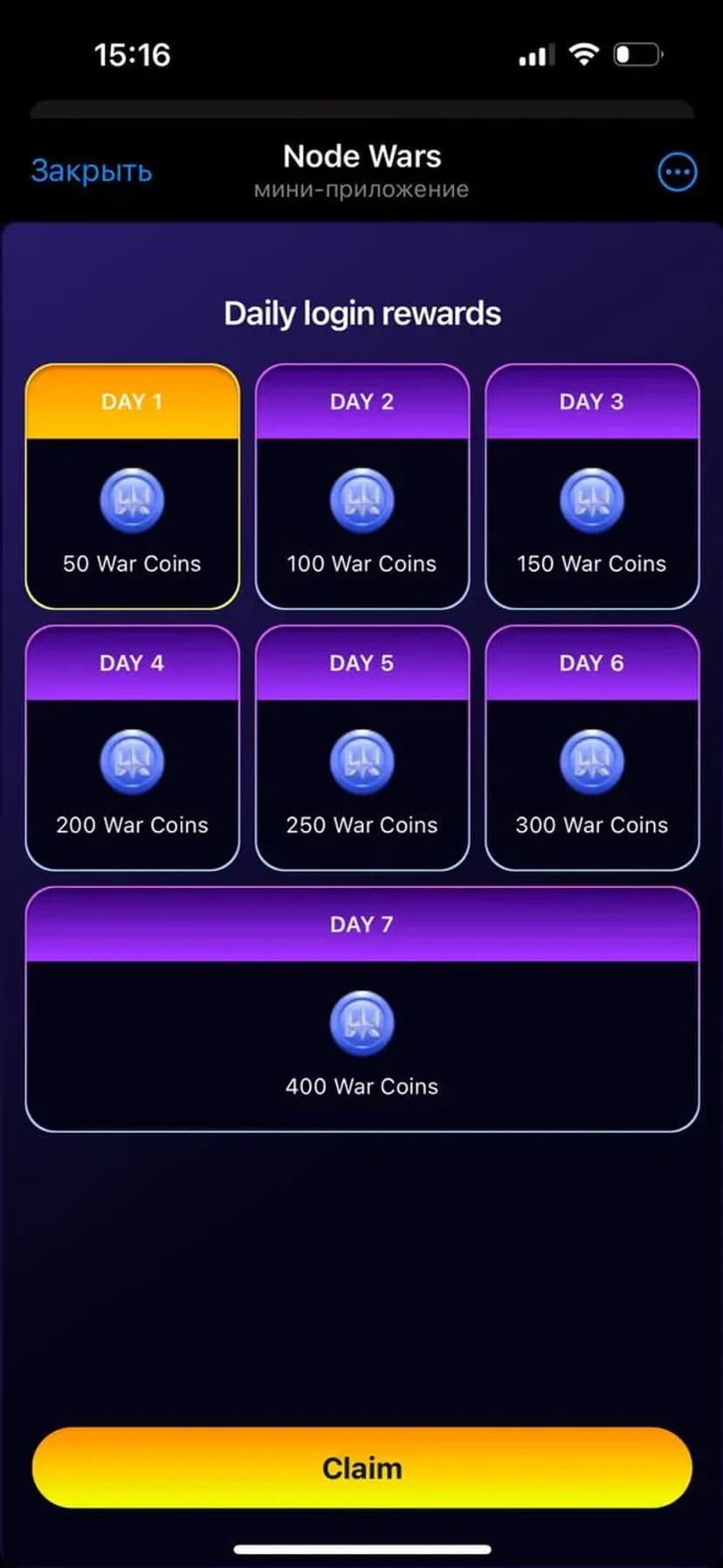Close the mini app via Закрыть

91,171
